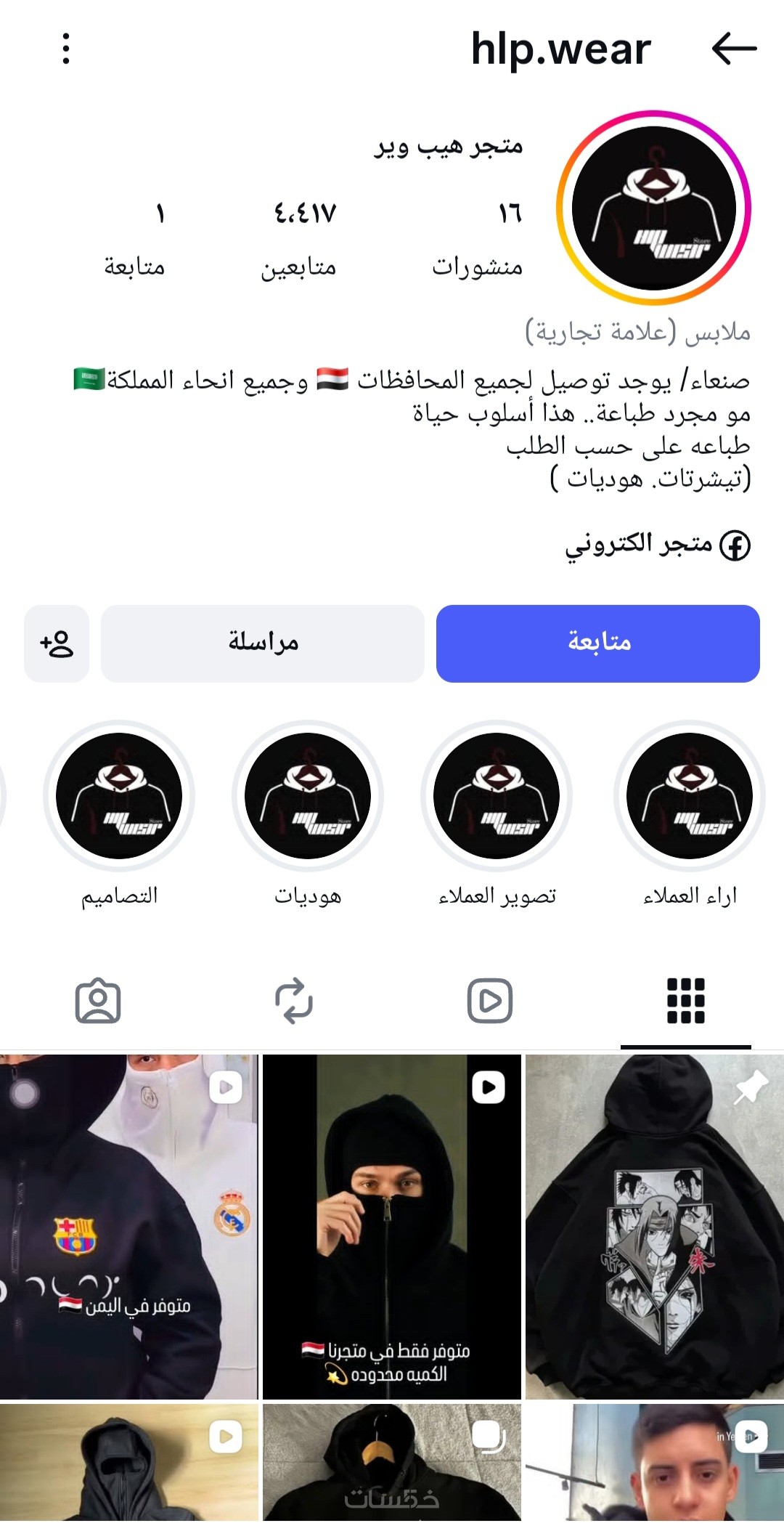Open the هوديات highlight

tap(308, 796)
